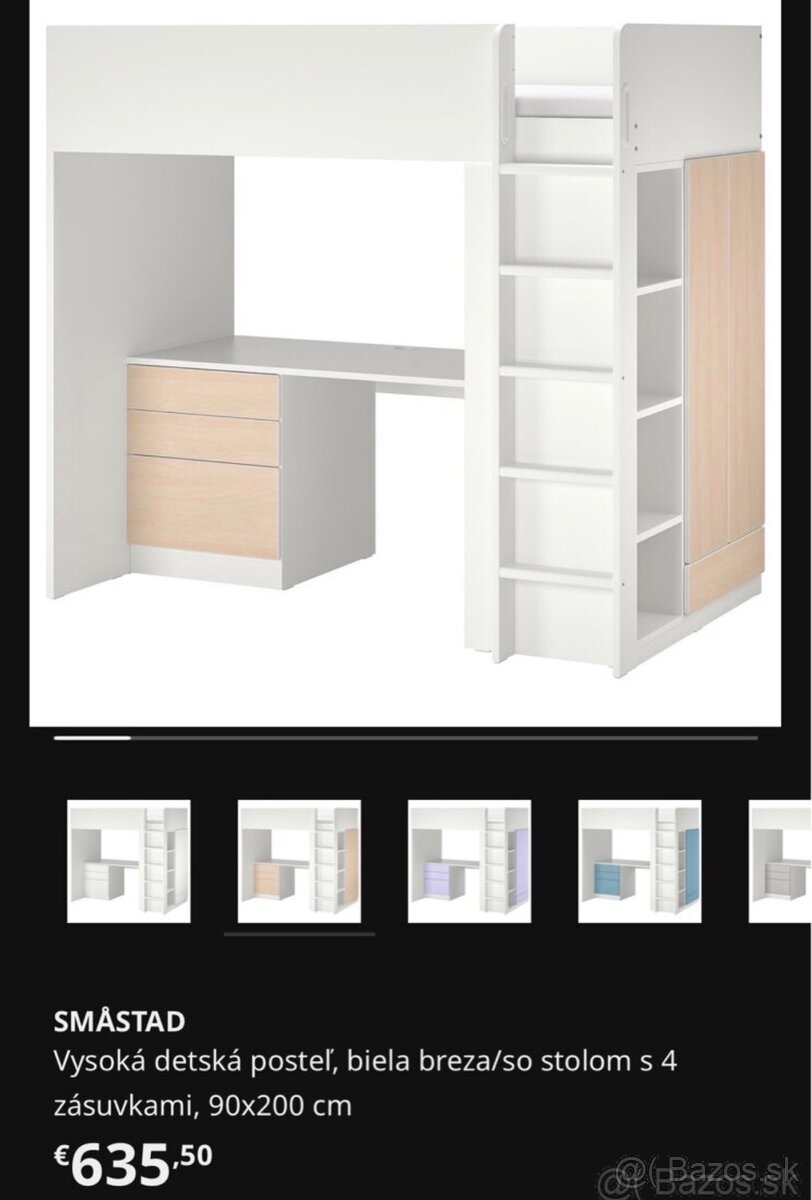Image resolution: width=812 pixels, height=1200 pixels.
Task: Select the all-white bed variant thumbnail
Action: 128,861
